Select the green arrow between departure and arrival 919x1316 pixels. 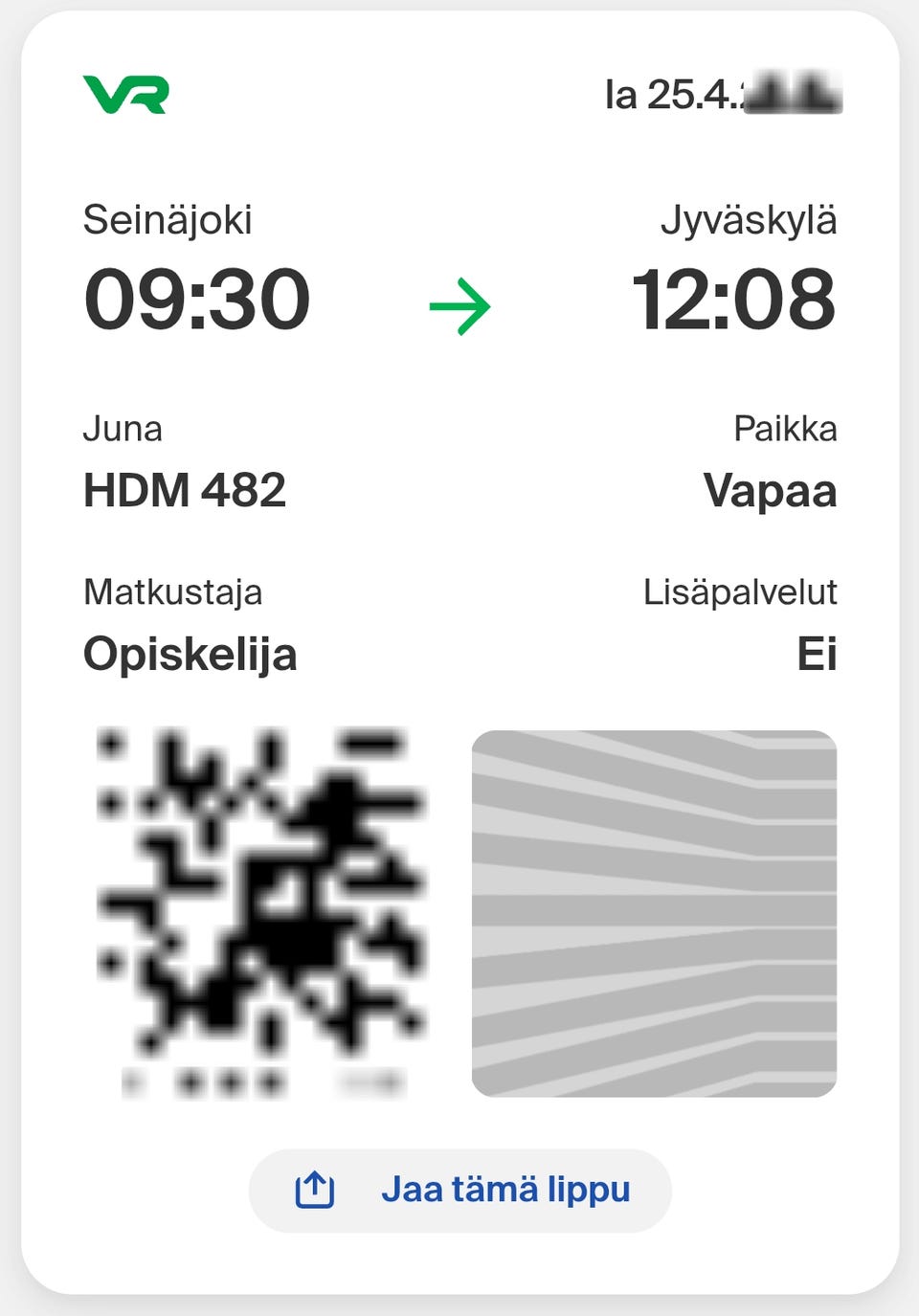point(459,302)
